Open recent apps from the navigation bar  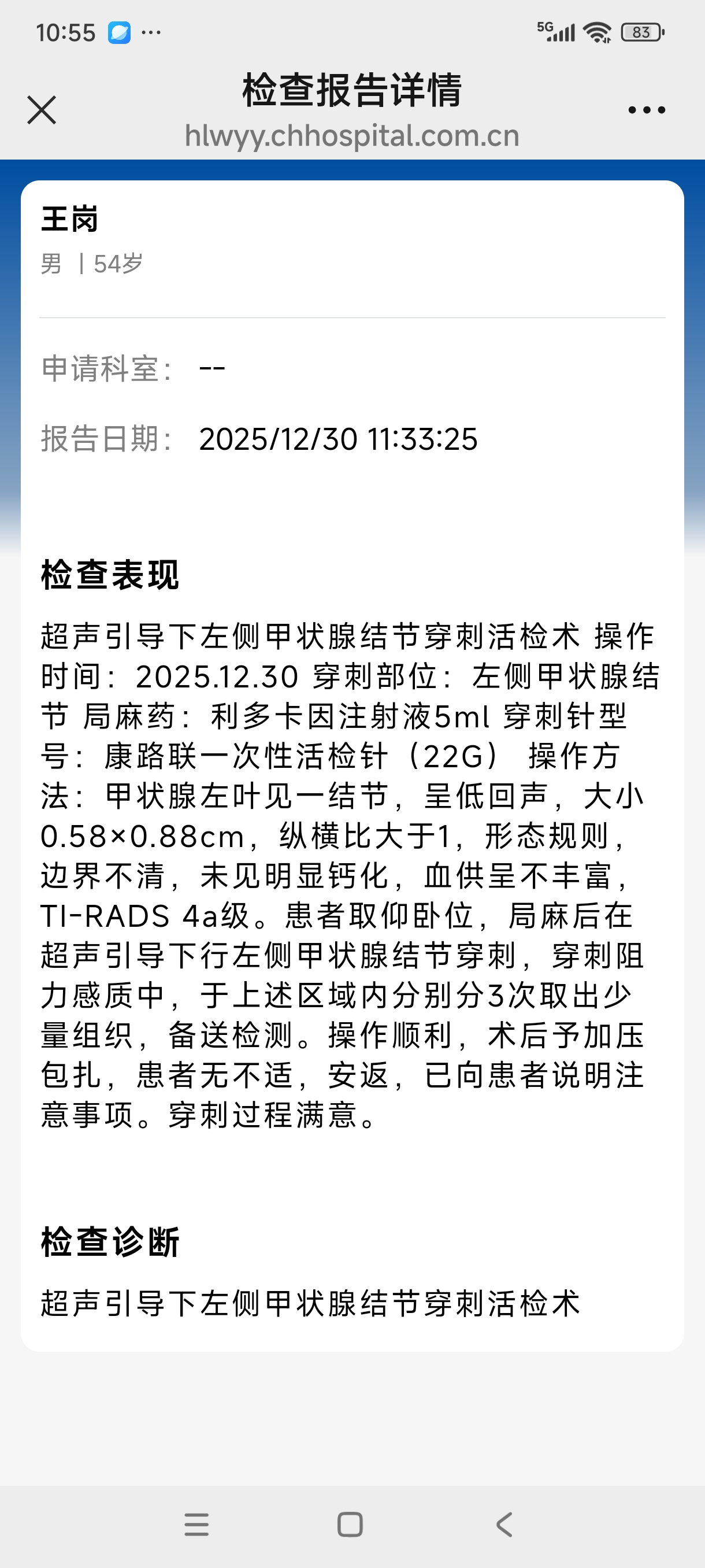point(196,1524)
